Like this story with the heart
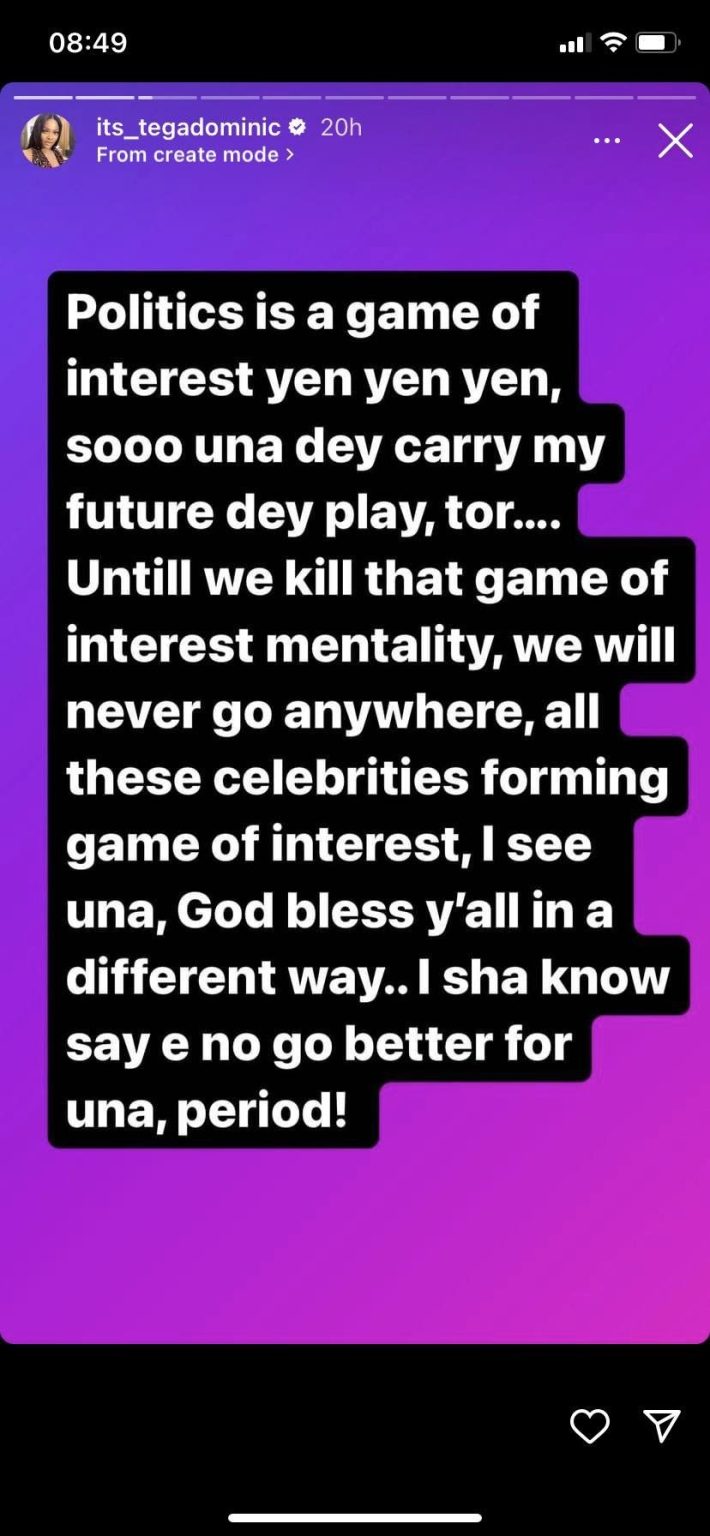710x1536 pixels. pos(589,1426)
